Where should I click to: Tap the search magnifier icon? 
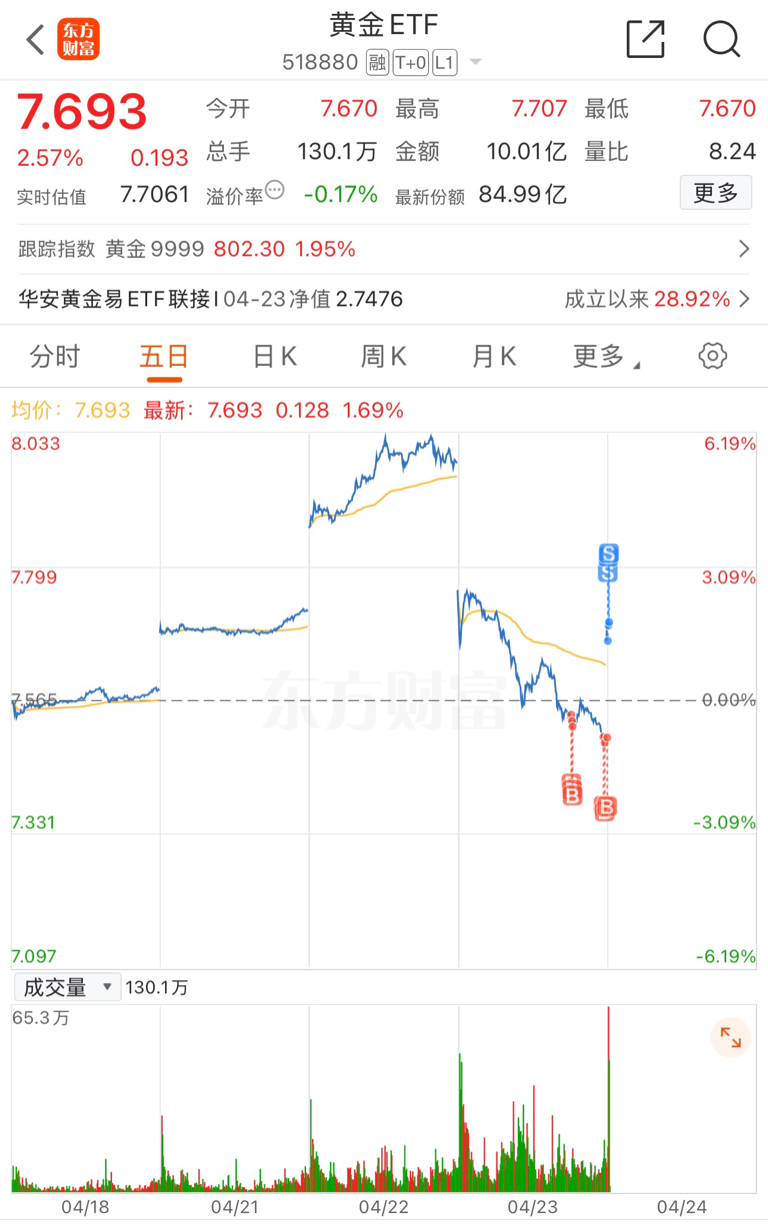(722, 40)
